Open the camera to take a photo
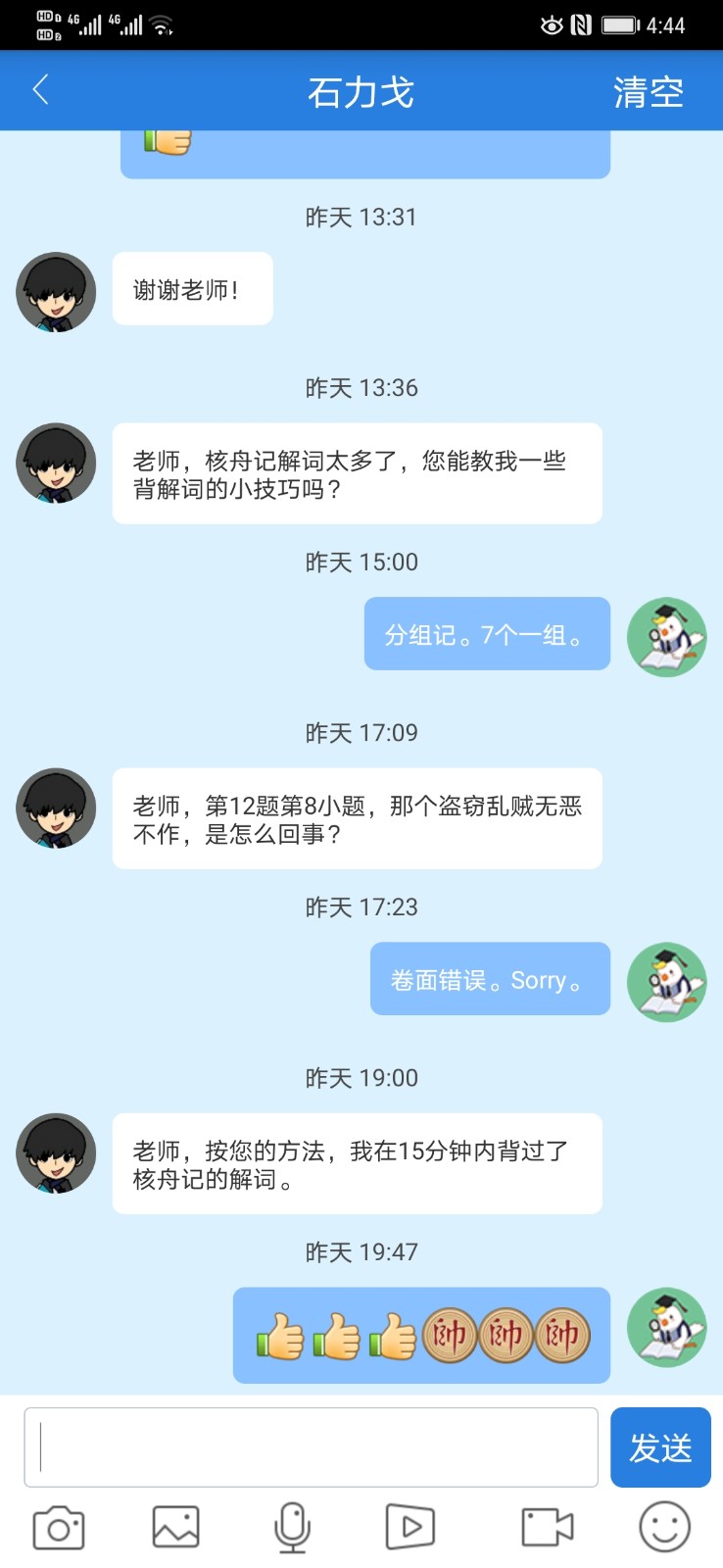The height and width of the screenshot is (1568, 723). [x=59, y=1527]
